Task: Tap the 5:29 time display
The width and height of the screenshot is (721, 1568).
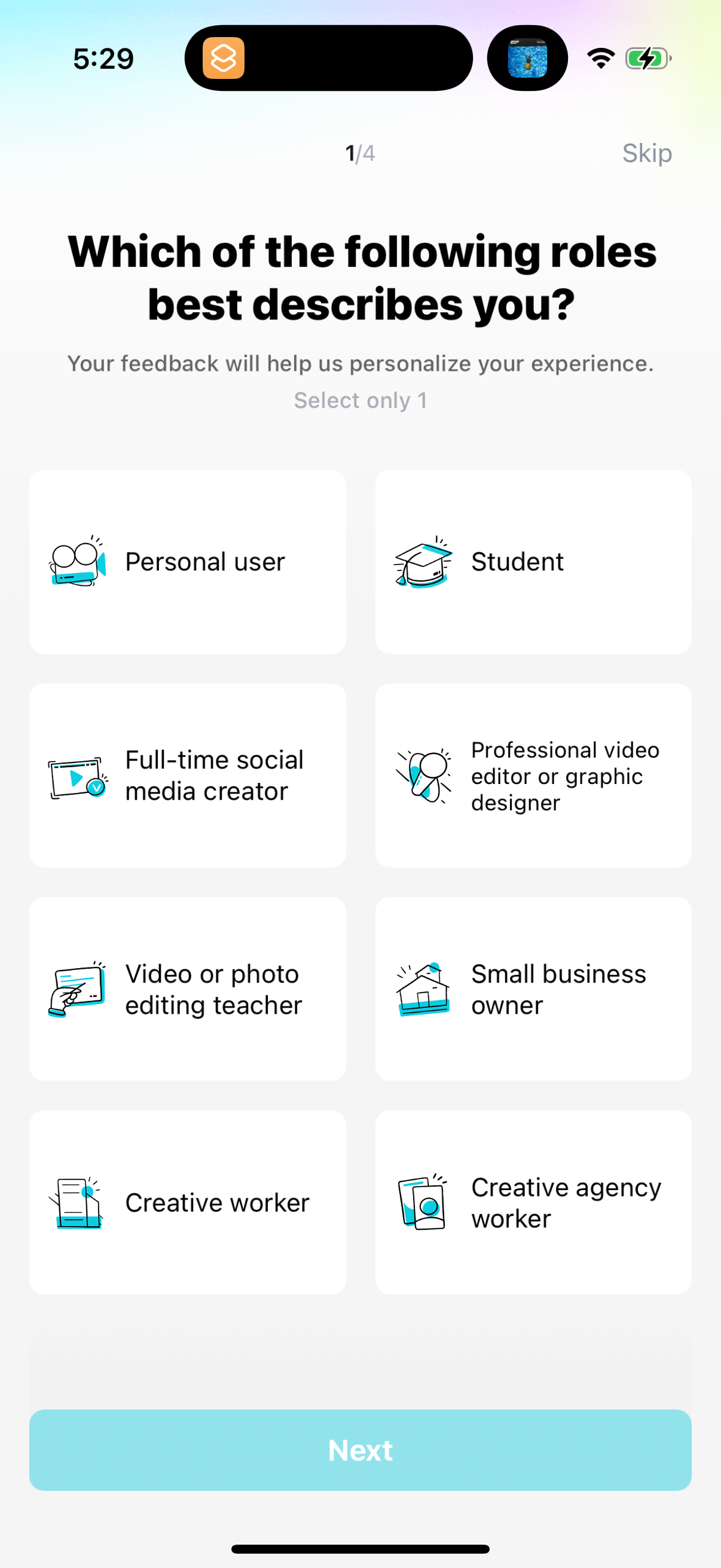Action: 102,58
